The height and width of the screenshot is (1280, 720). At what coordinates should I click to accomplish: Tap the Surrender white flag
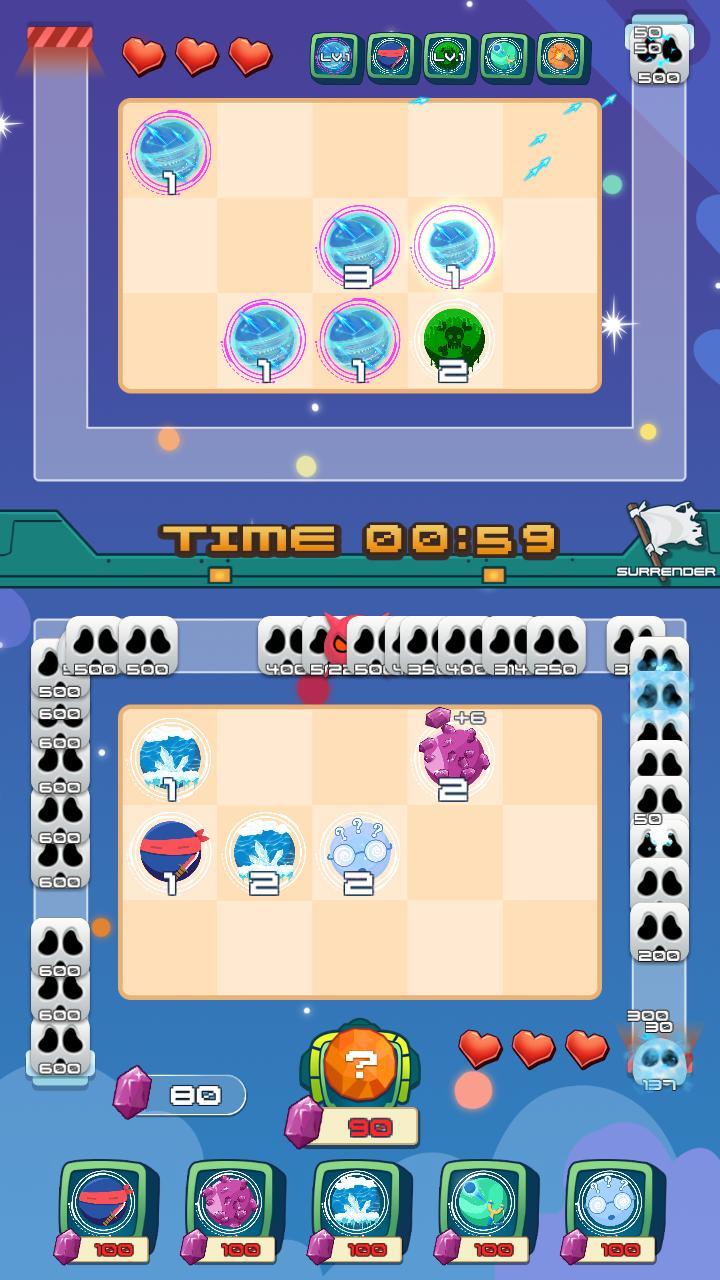pos(665,542)
